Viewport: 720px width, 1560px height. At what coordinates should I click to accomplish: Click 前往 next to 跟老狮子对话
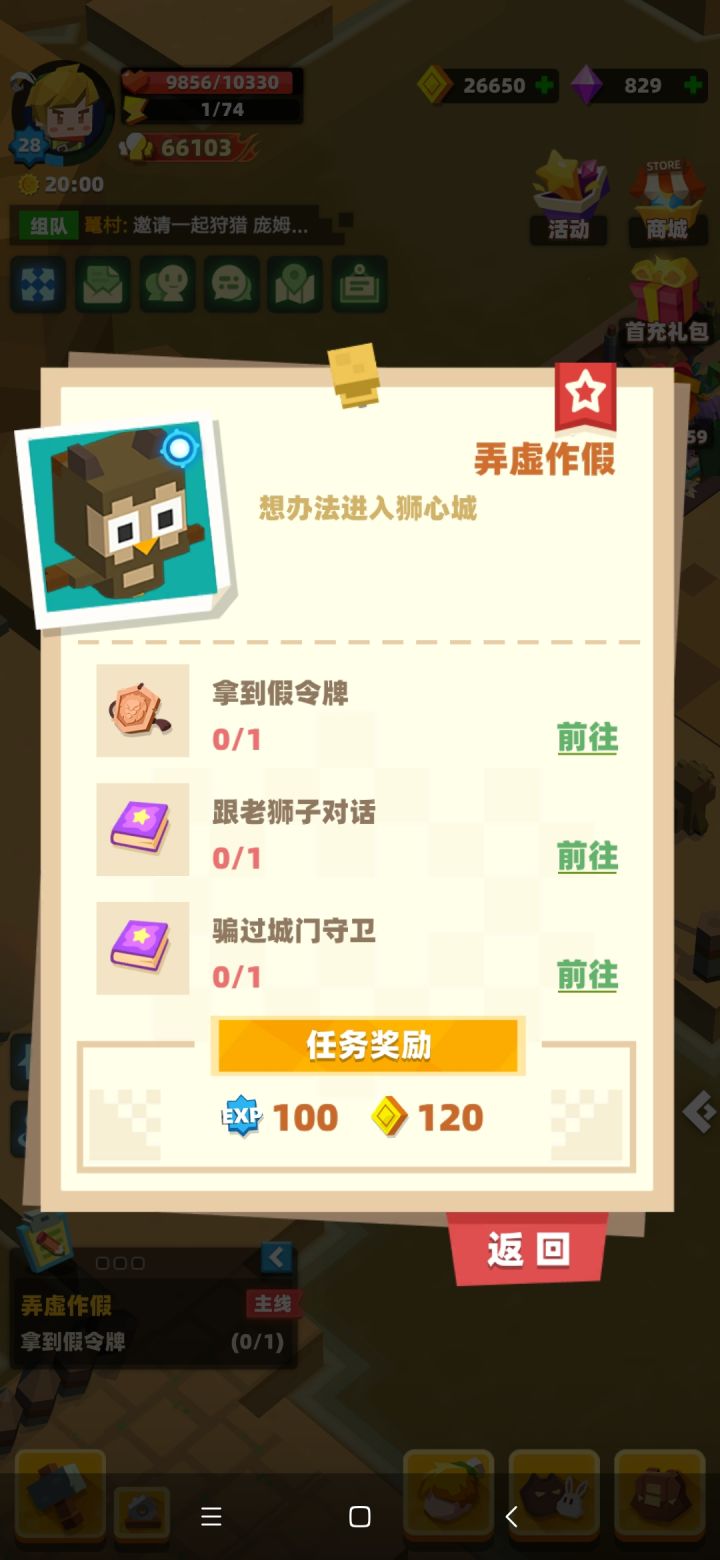(587, 858)
